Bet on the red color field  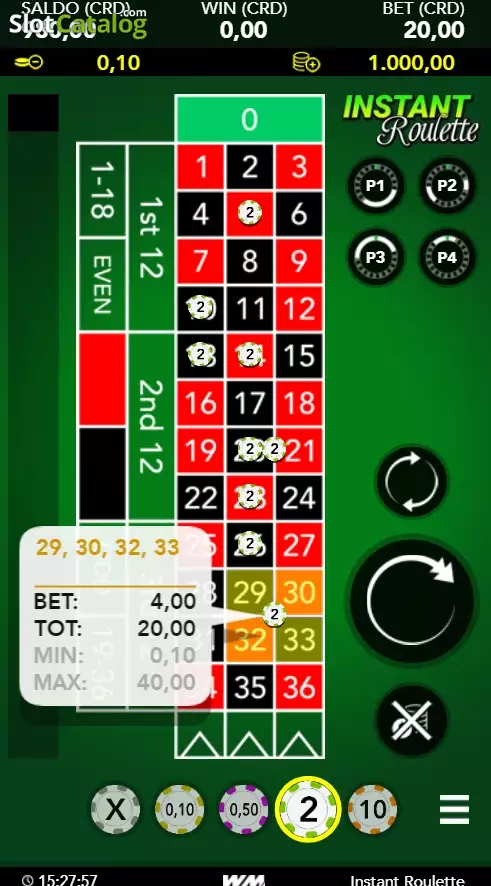coord(102,379)
